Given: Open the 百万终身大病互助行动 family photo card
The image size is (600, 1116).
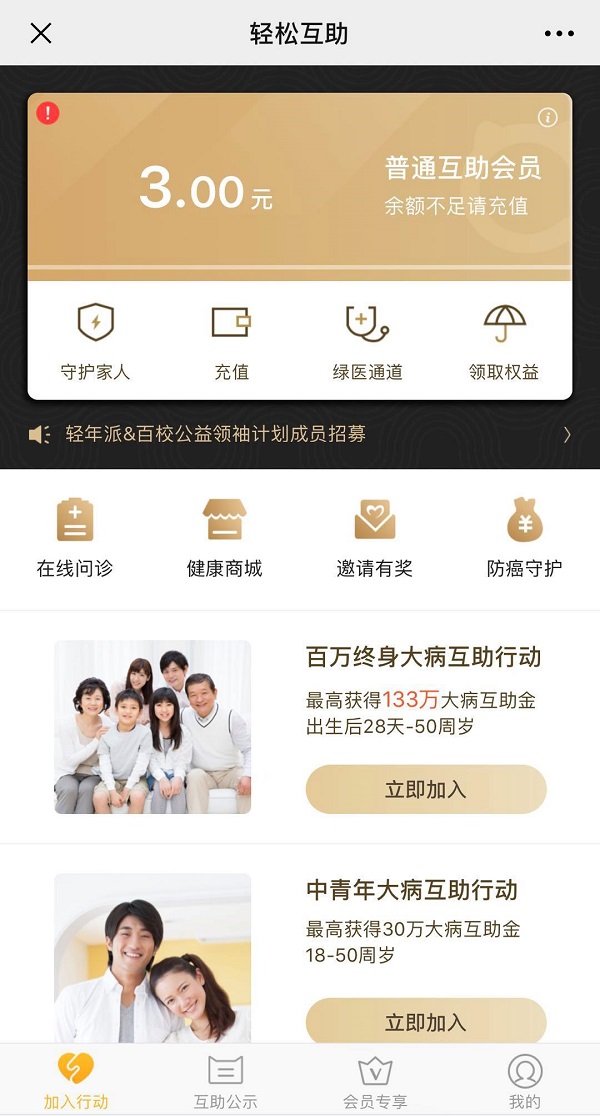Looking at the screenshot, I should click(x=152, y=727).
